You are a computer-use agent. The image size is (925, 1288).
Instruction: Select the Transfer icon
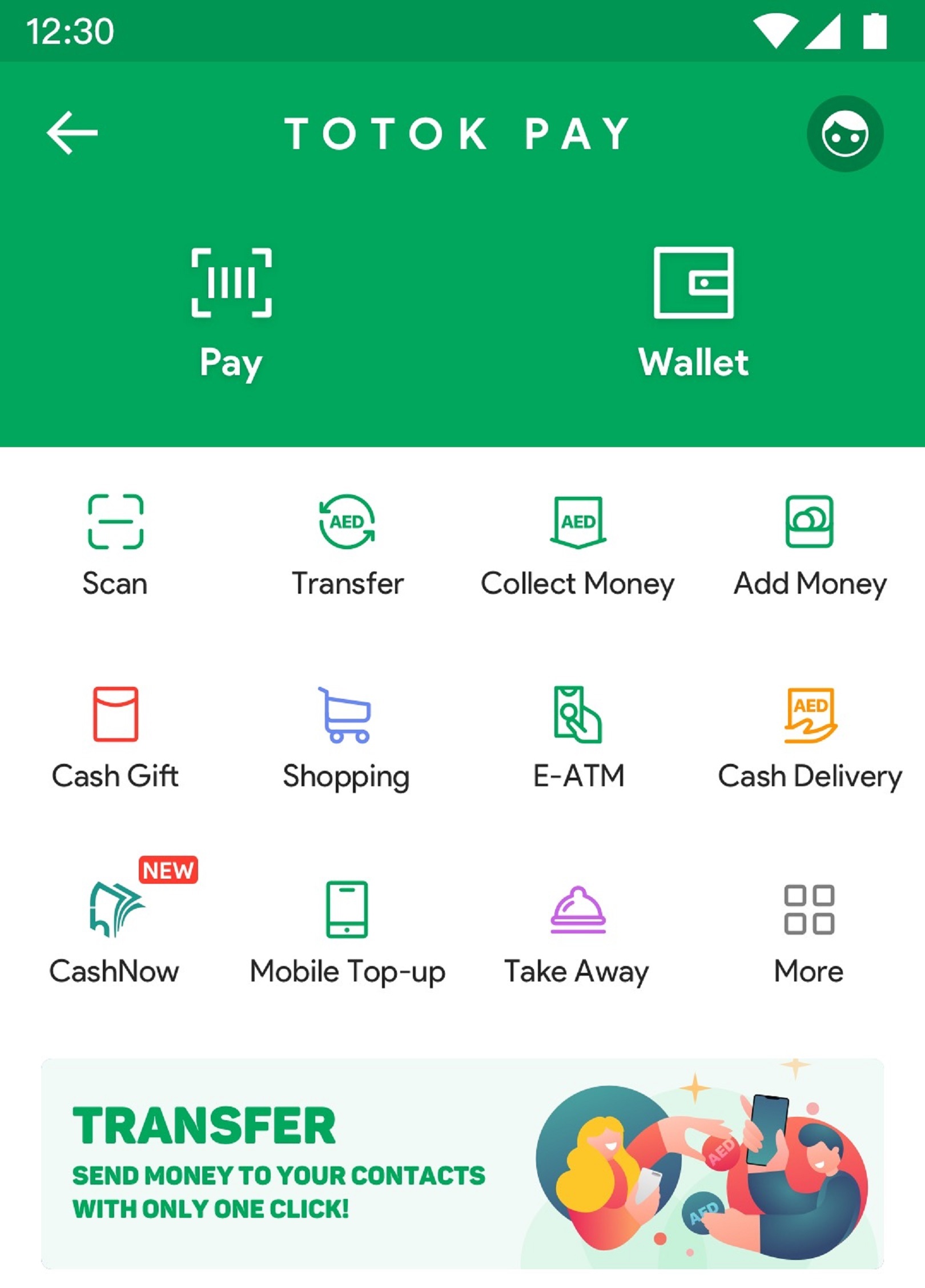[x=347, y=522]
